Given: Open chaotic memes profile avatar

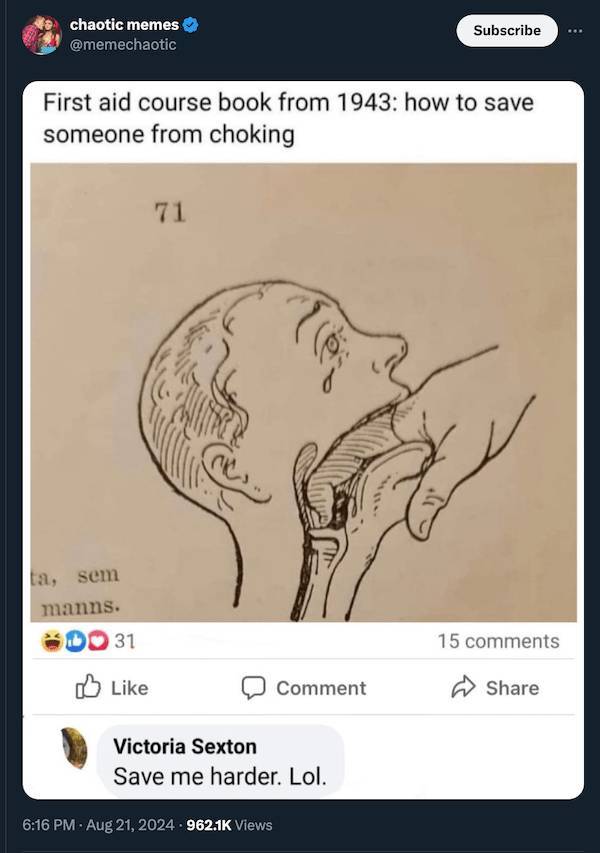Looking at the screenshot, I should tap(41, 34).
